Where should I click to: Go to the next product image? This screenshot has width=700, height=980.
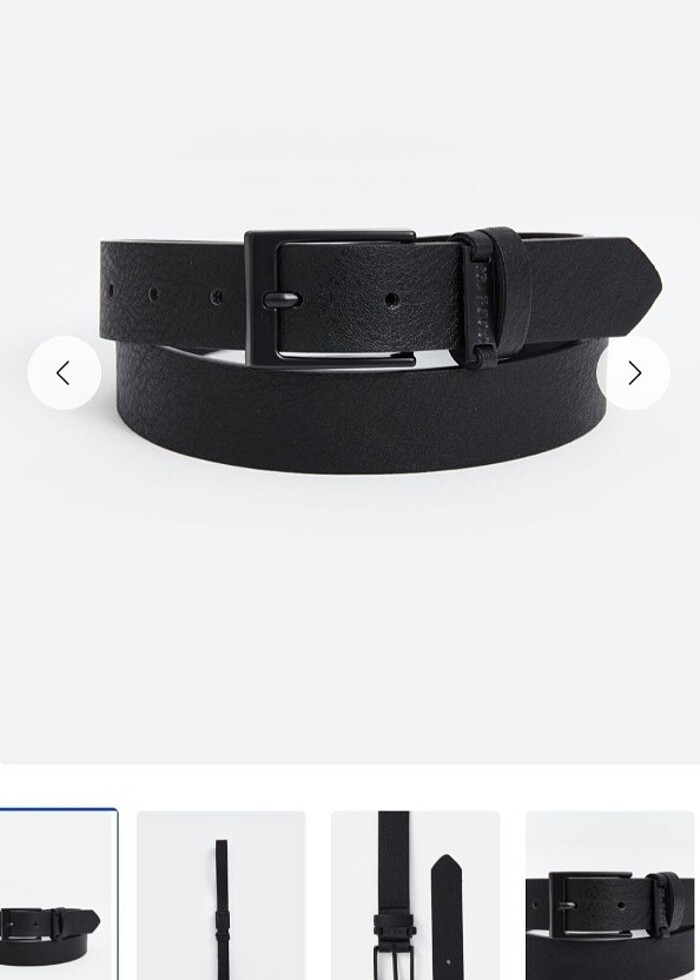tap(634, 374)
